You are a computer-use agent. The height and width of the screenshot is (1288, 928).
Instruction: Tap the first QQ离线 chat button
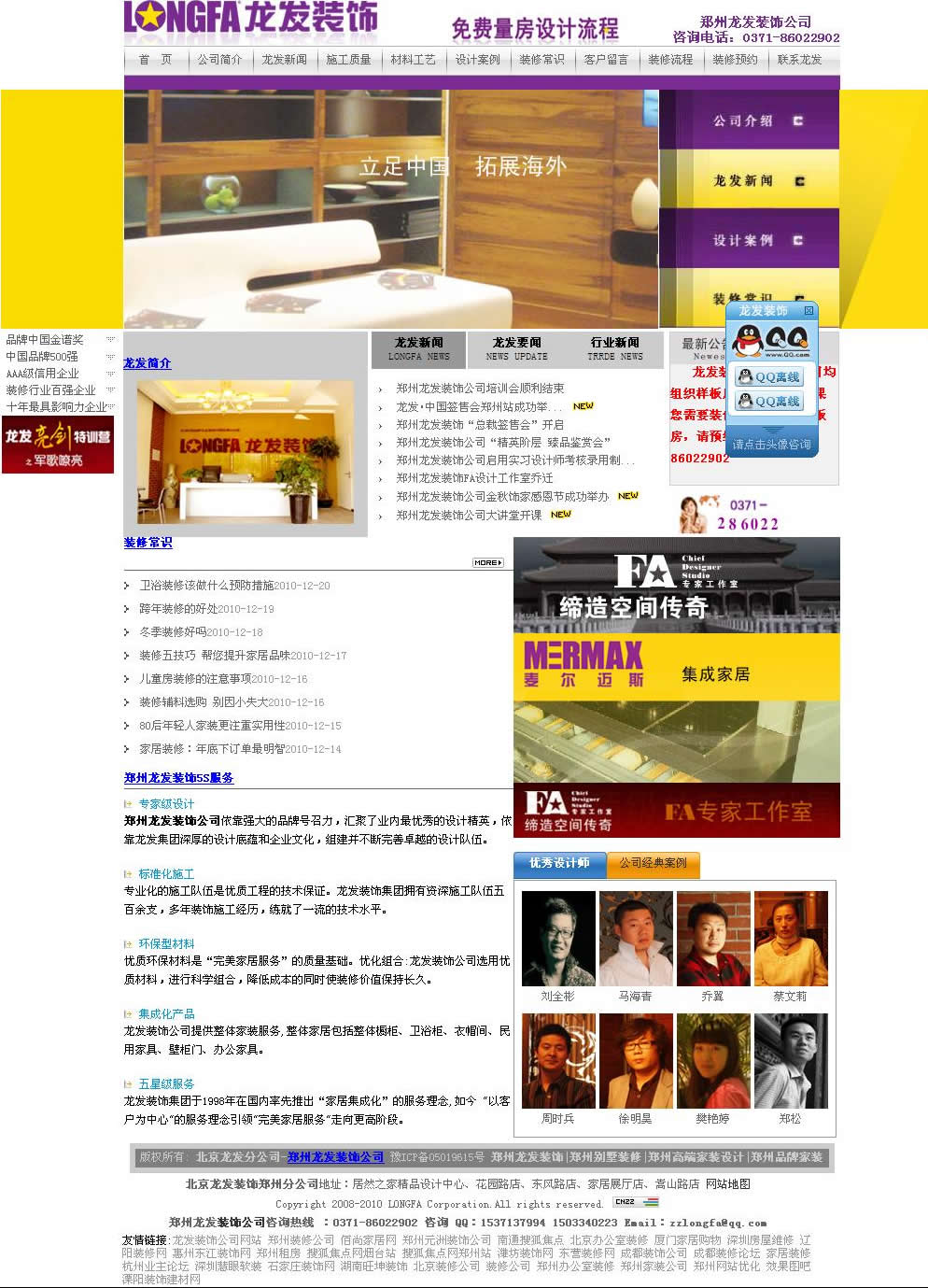[770, 377]
